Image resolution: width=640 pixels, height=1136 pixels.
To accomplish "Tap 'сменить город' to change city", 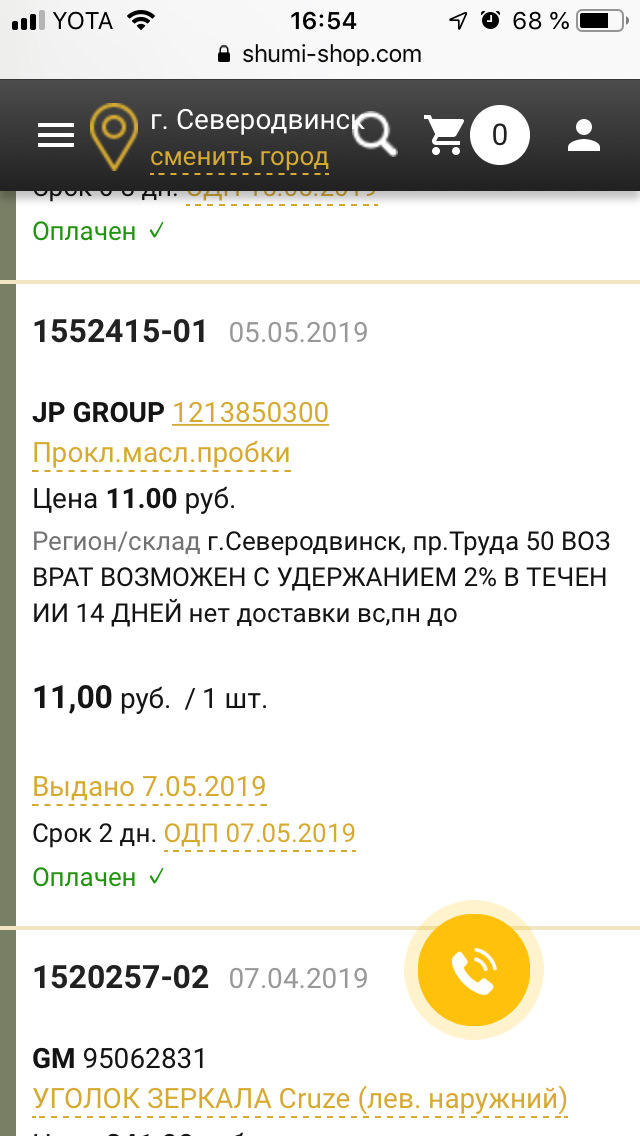I will [239, 157].
